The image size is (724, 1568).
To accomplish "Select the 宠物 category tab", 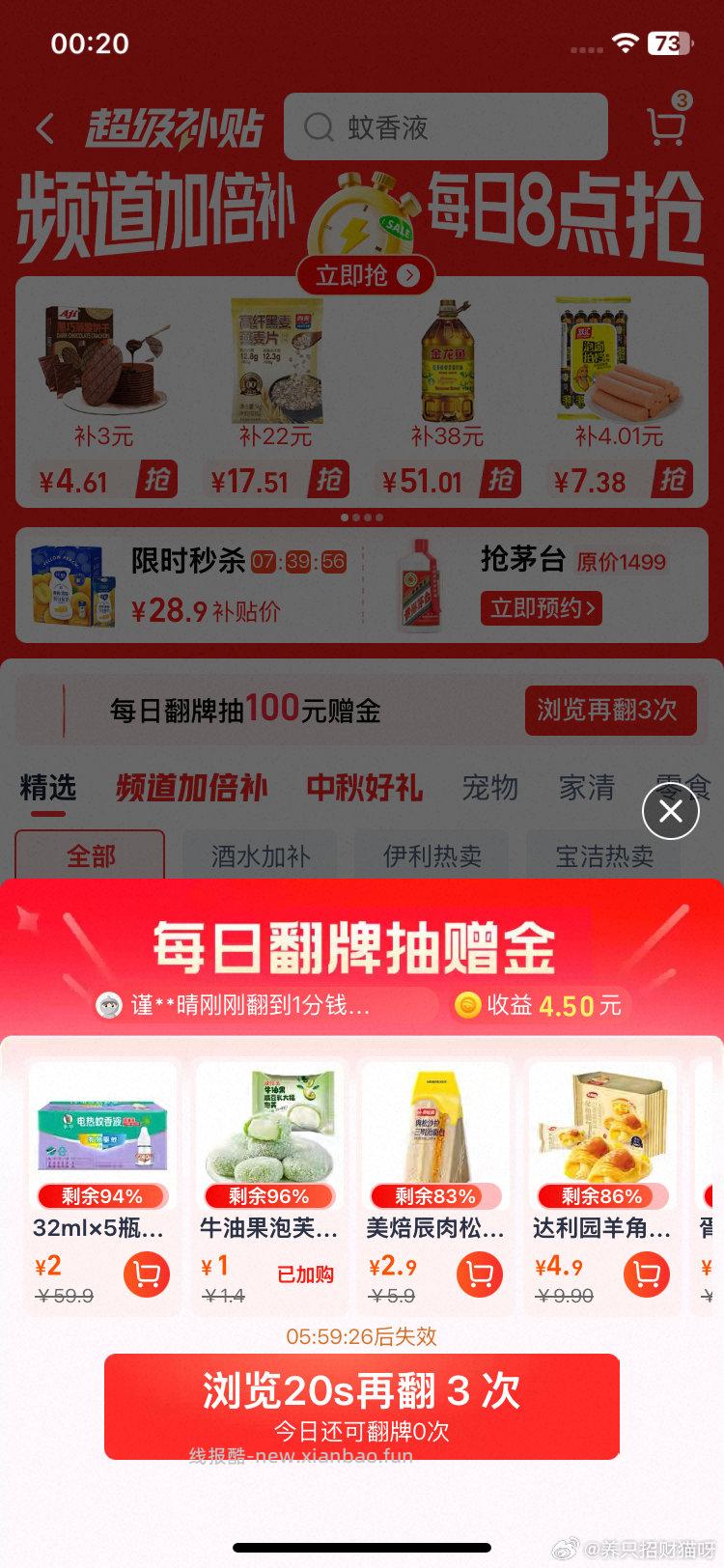I will (488, 788).
